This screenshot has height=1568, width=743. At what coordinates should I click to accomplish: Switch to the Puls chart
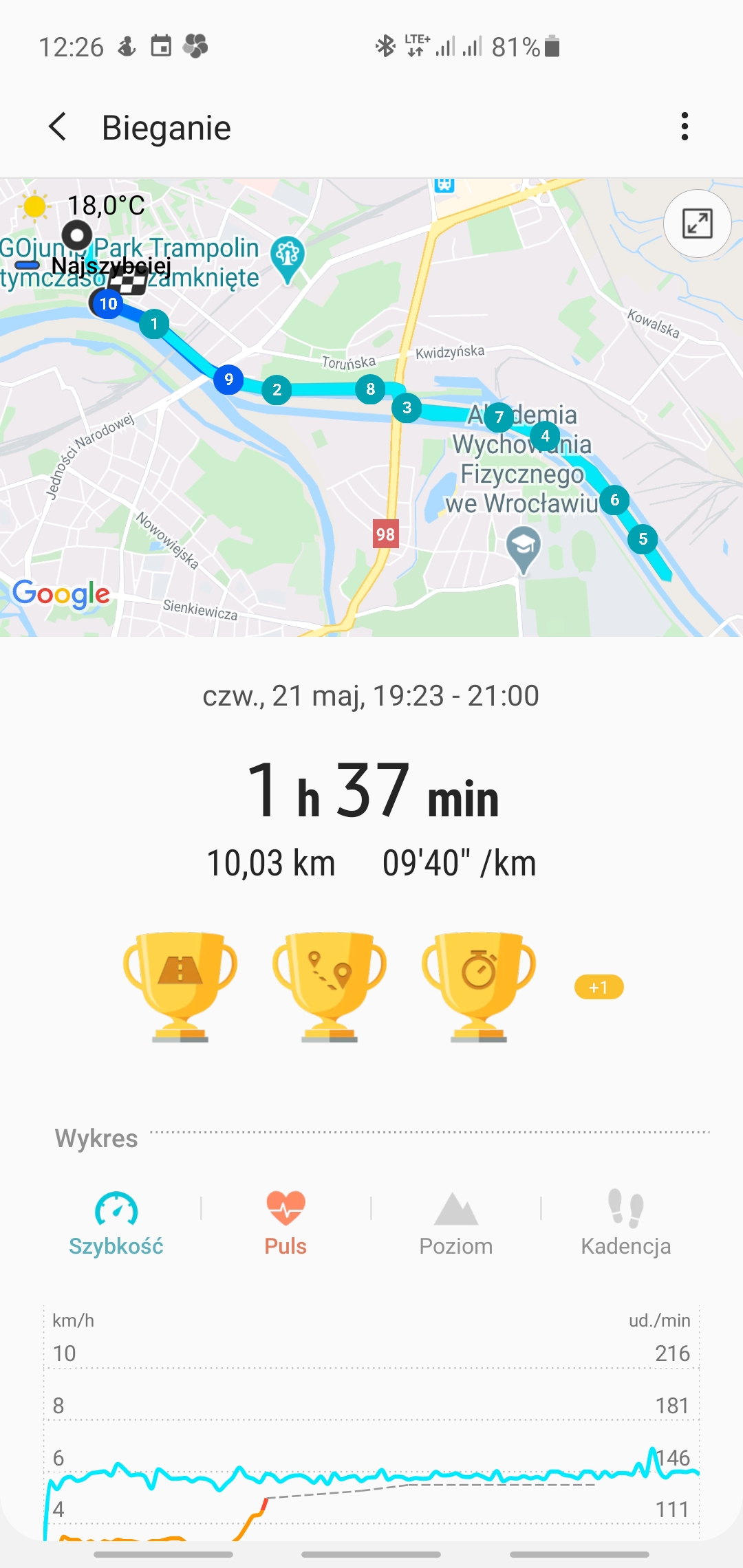coord(286,1223)
